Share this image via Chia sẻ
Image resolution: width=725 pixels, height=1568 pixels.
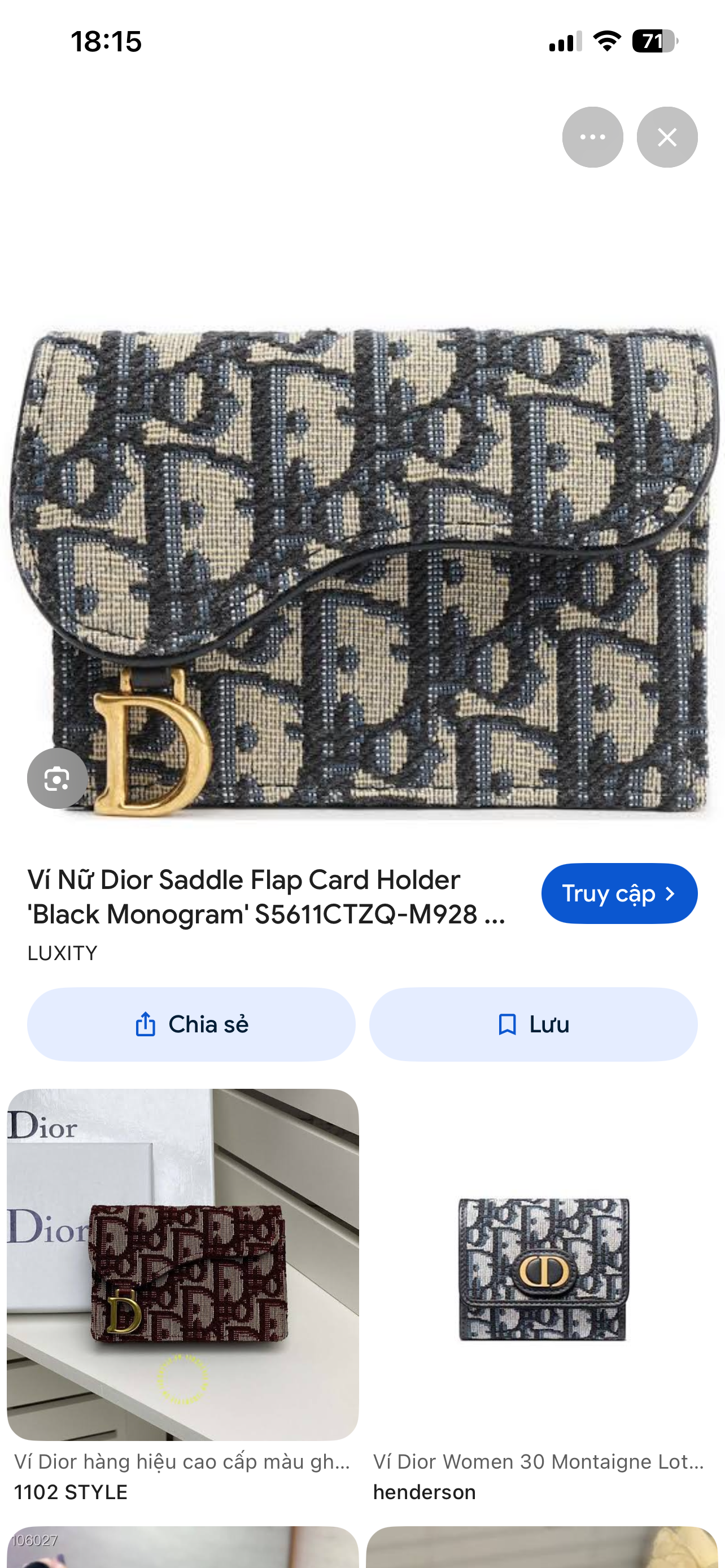[x=191, y=1024]
